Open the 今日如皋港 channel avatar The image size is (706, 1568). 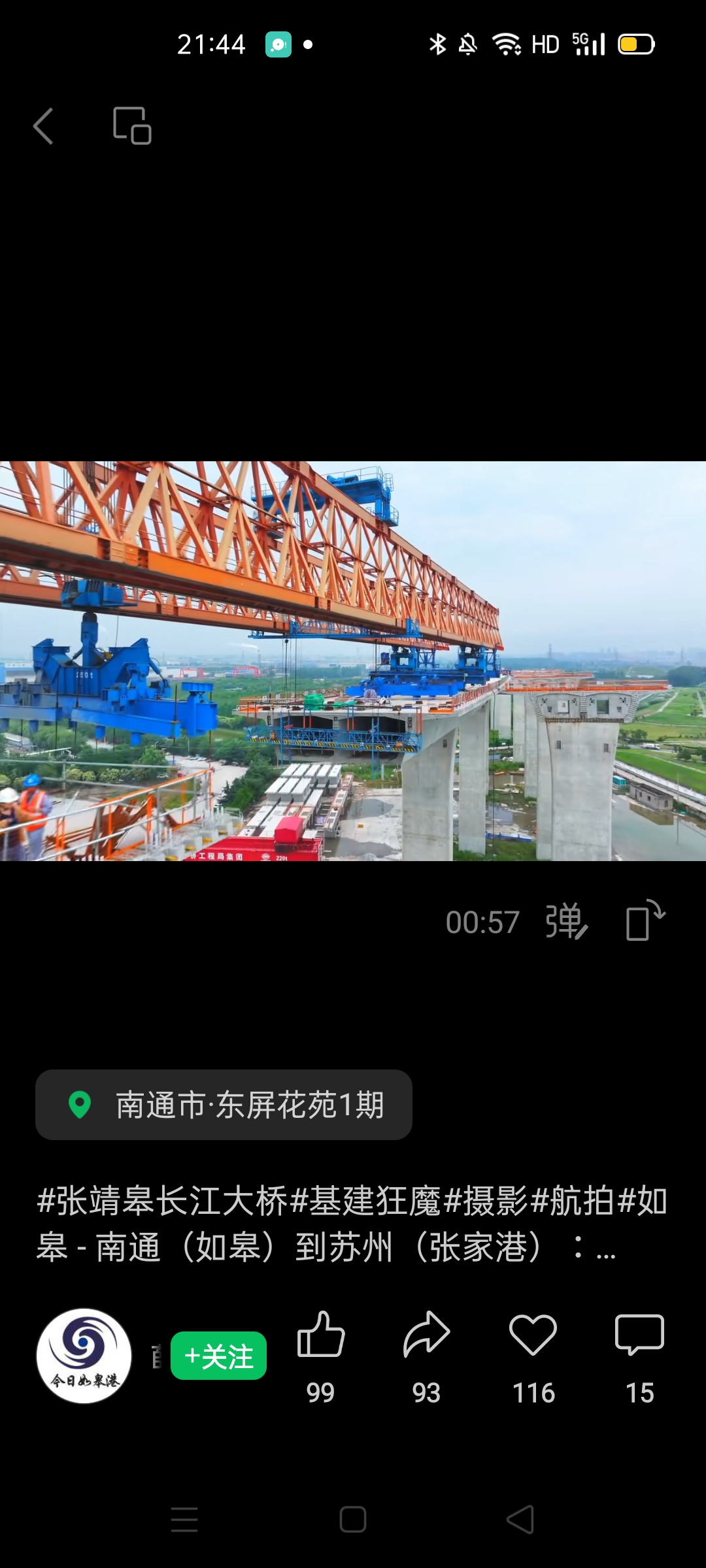[x=84, y=1356]
